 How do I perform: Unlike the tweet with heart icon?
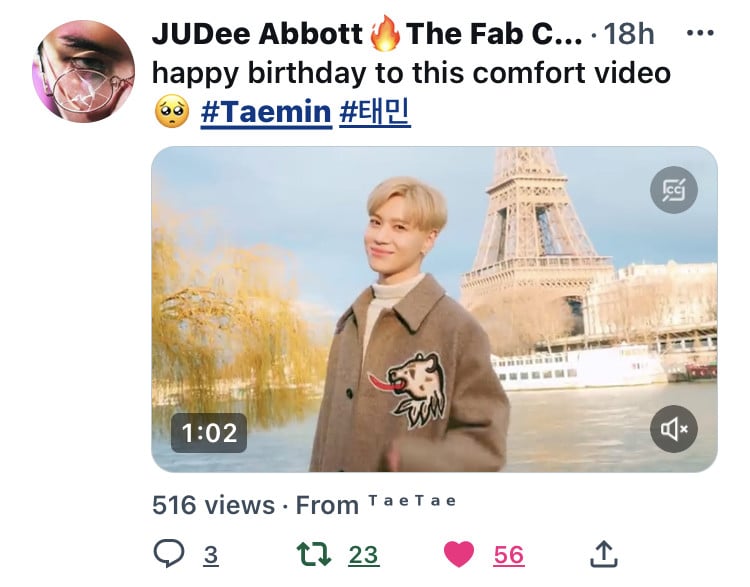pos(458,553)
